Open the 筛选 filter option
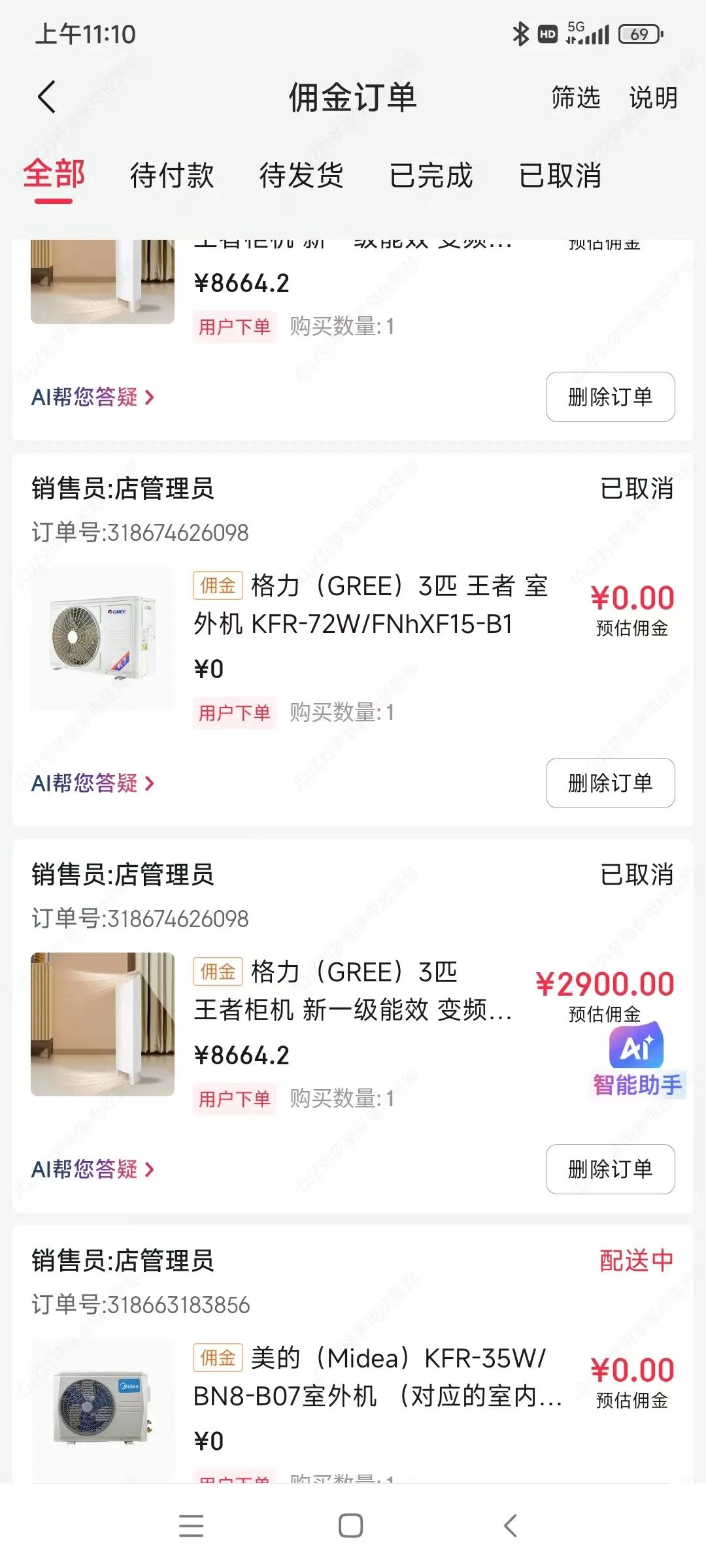Screen dimensions: 706x1568 tap(575, 97)
